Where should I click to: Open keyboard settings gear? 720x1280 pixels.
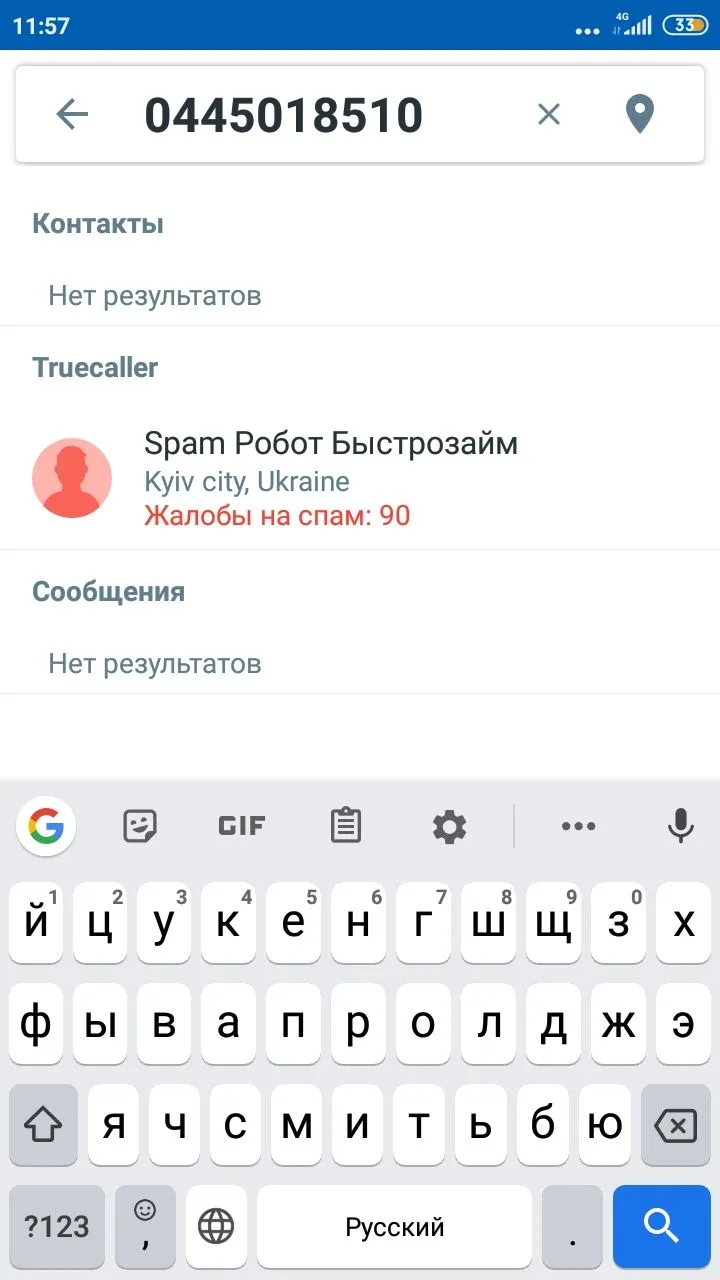(x=449, y=826)
